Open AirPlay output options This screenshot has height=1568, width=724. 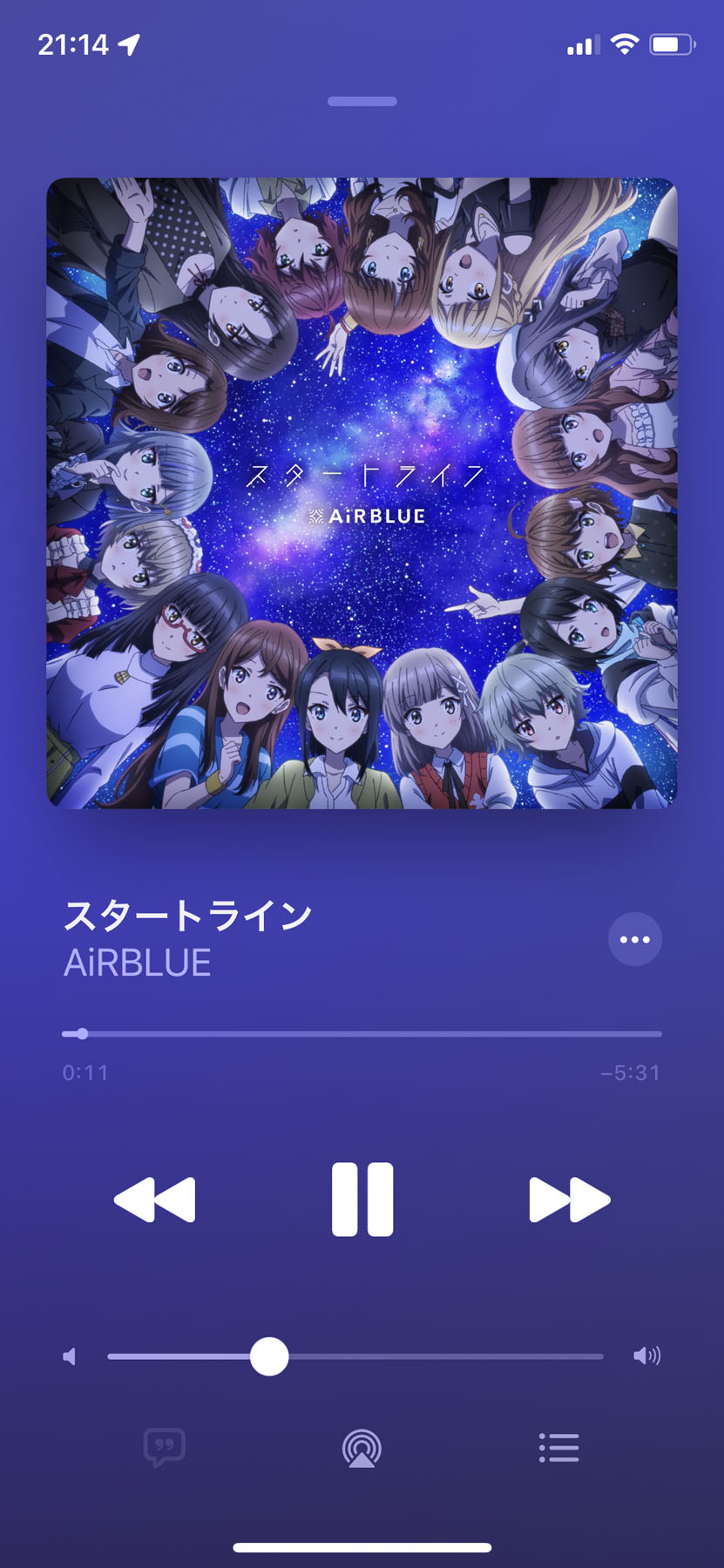click(x=362, y=1449)
